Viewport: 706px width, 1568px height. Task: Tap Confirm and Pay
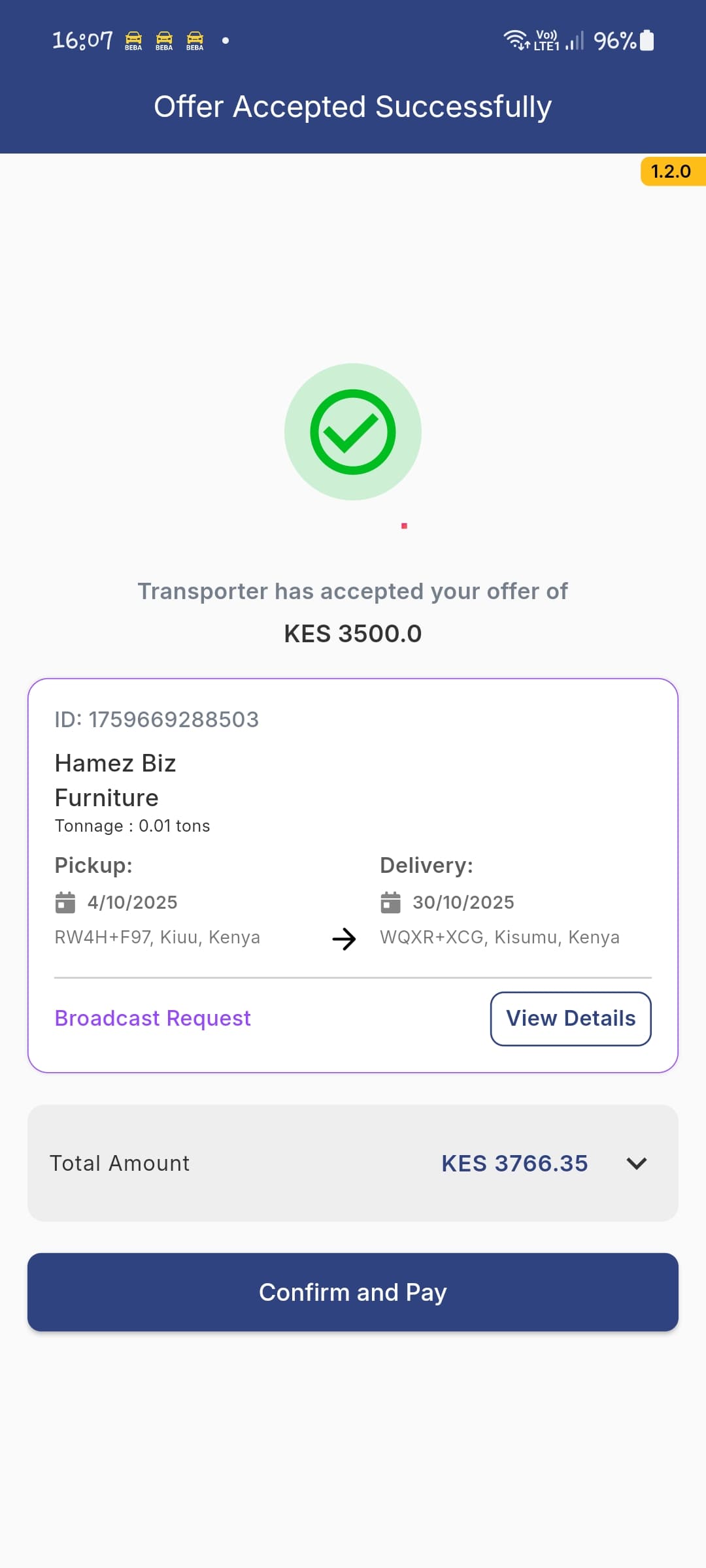pos(353,1292)
